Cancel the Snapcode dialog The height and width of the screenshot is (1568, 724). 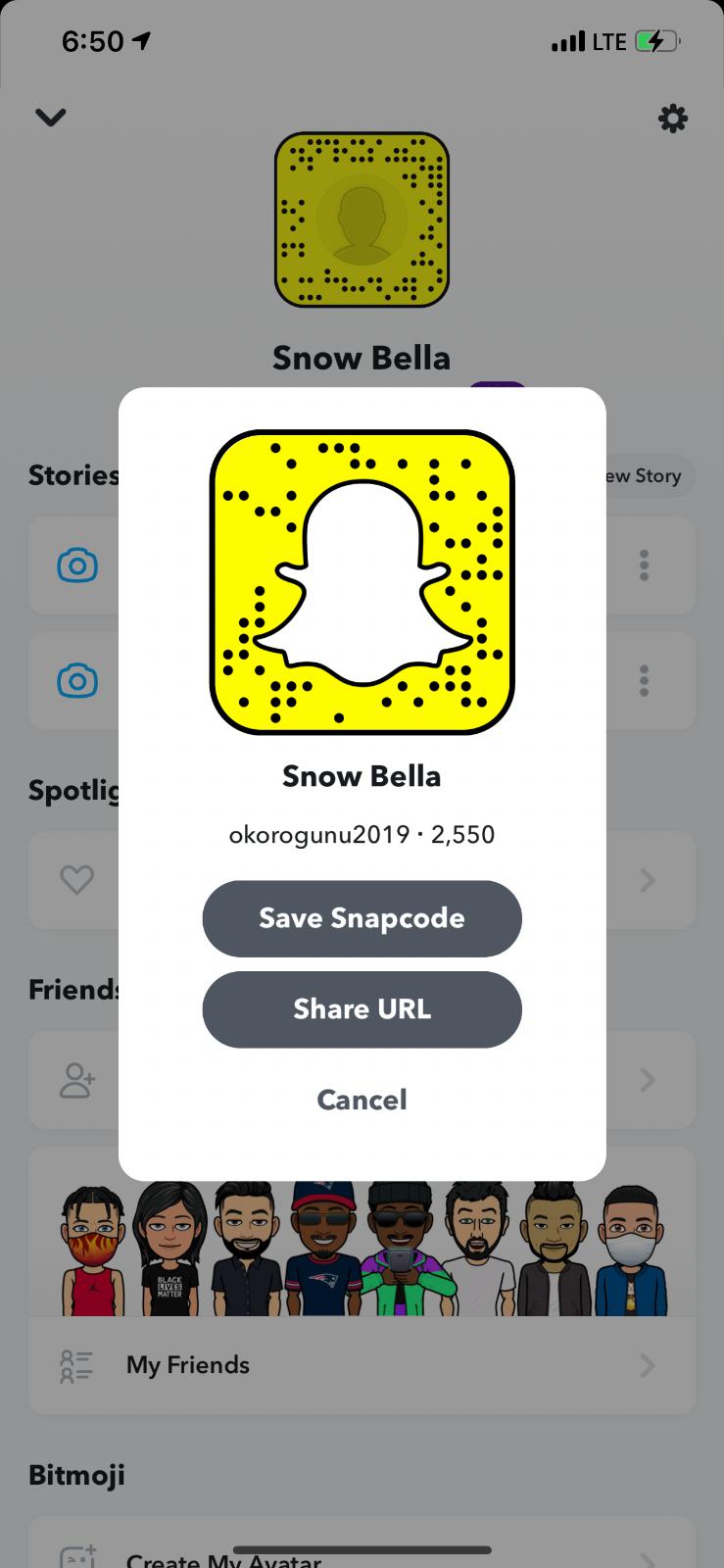coord(362,1100)
